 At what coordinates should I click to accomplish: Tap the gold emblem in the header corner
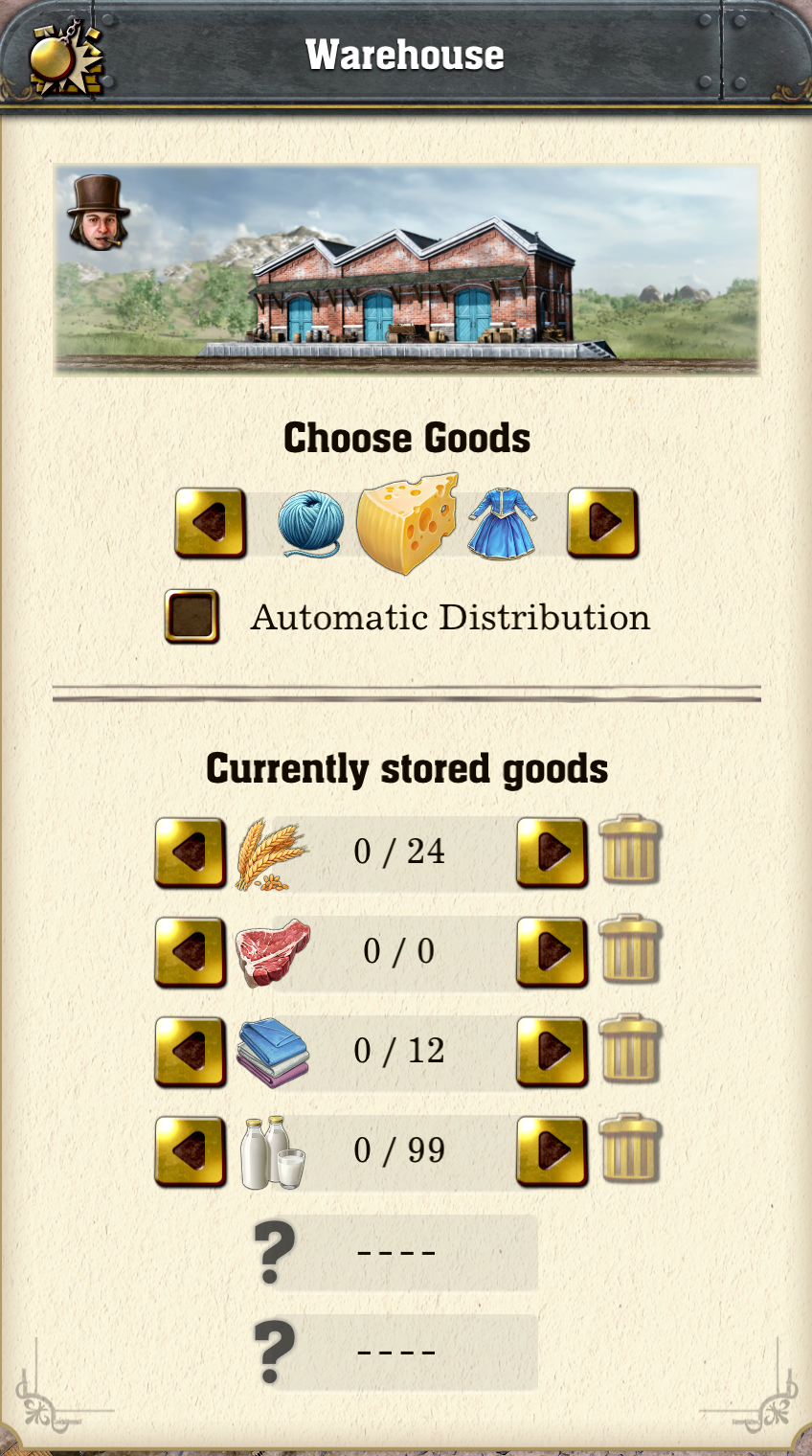click(63, 59)
